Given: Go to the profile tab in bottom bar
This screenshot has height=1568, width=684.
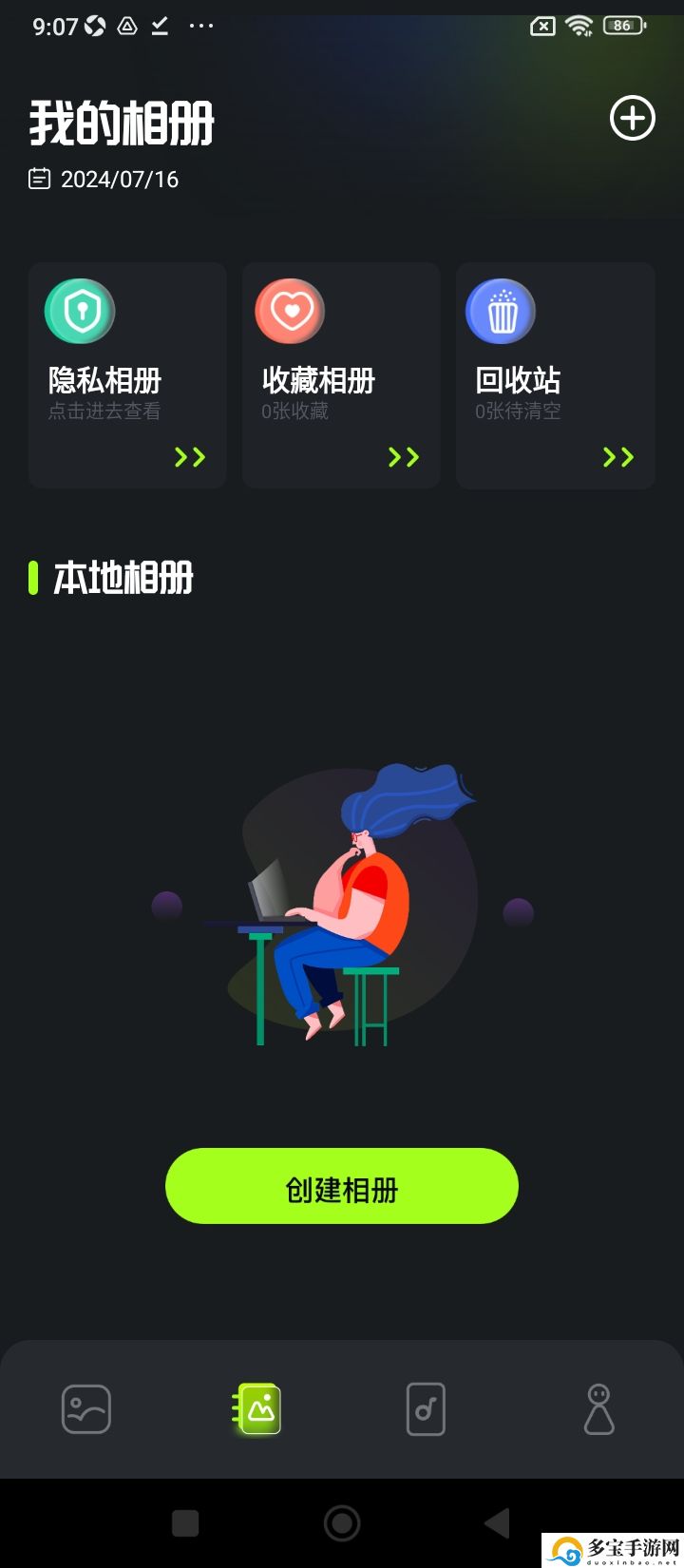Looking at the screenshot, I should tap(598, 1408).
